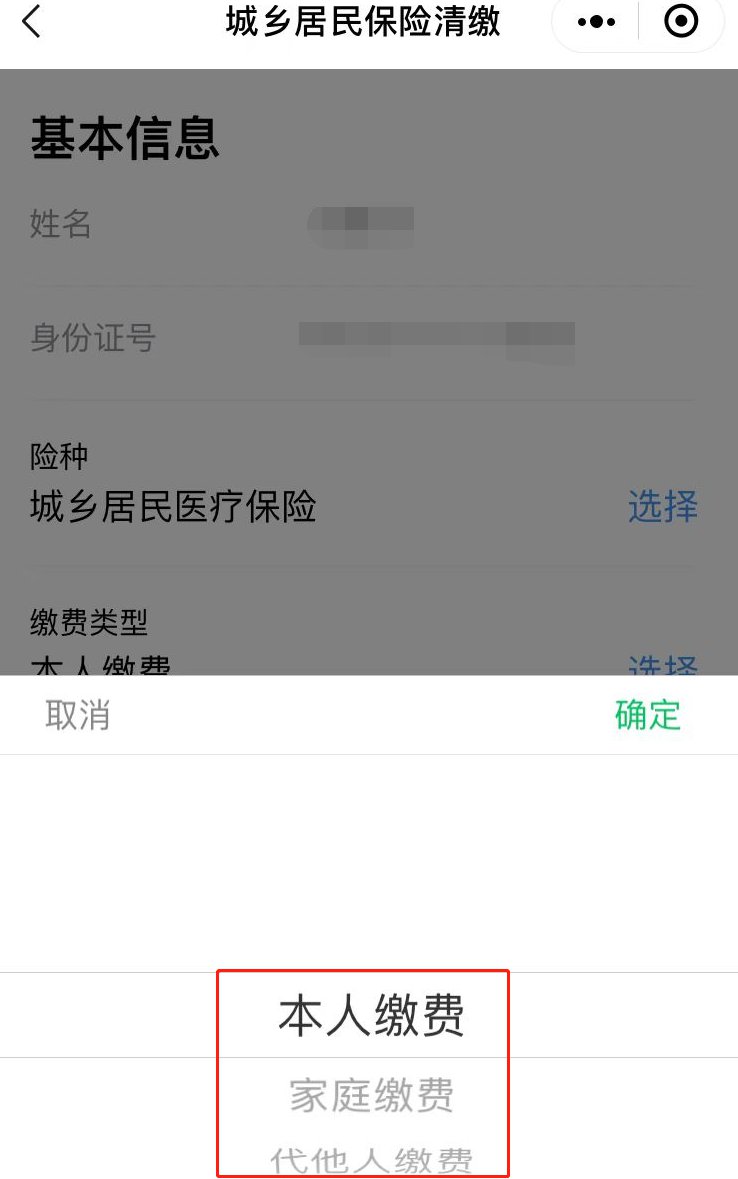738x1179 pixels.
Task: Go back using the top-left arrow
Action: (x=32, y=21)
